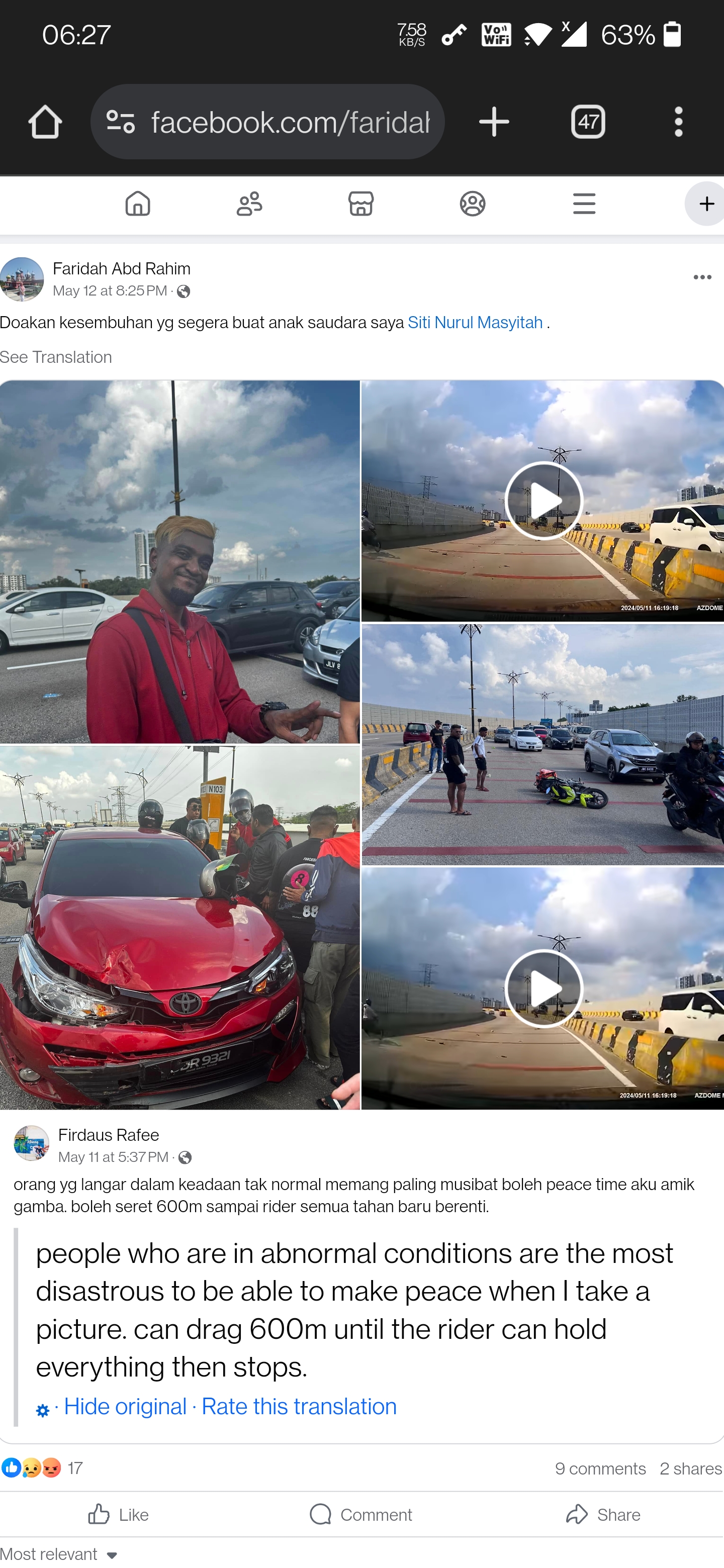Image resolution: width=724 pixels, height=1568 pixels.
Task: Open Siti Nurul Masyitah's tagged profile
Action: click(475, 323)
